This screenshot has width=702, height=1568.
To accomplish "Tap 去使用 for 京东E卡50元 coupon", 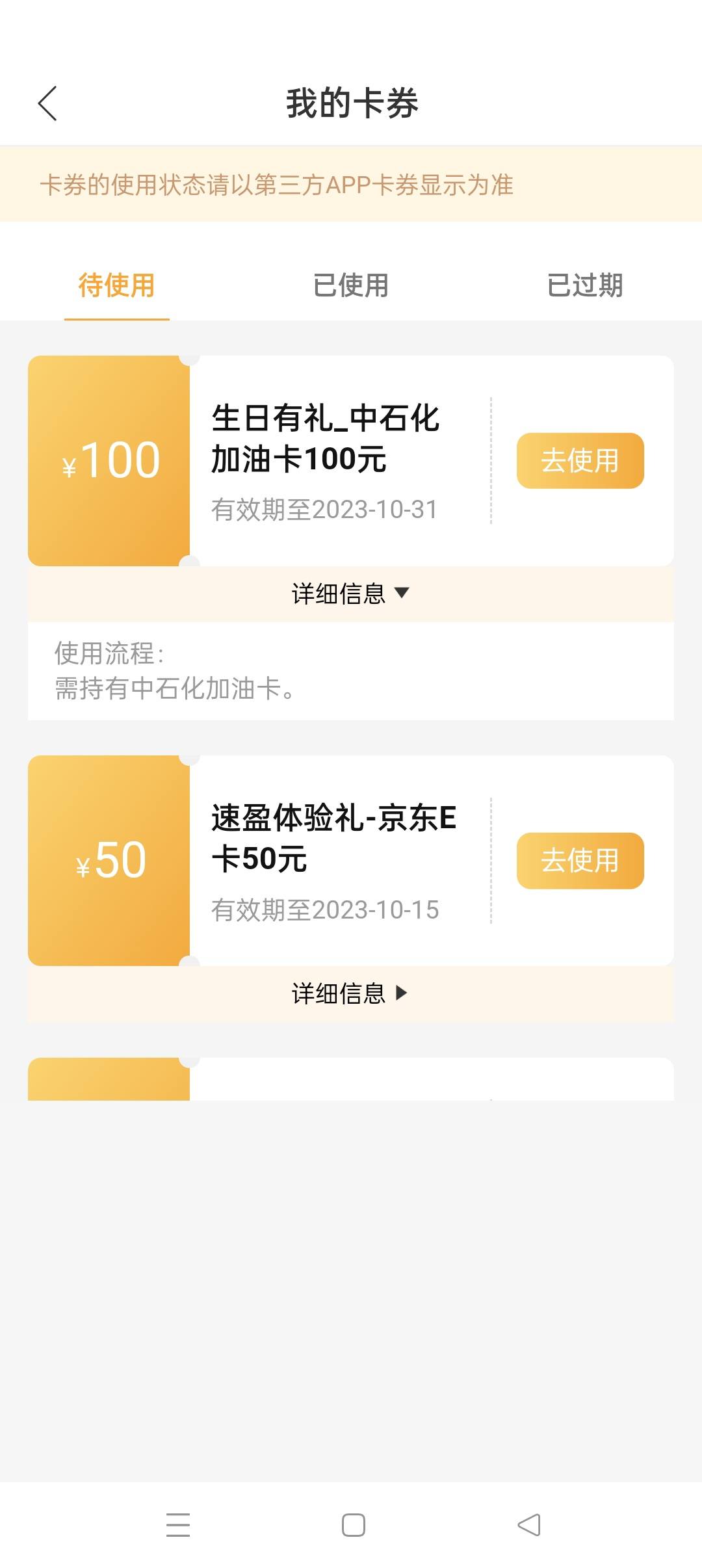I will click(x=580, y=861).
